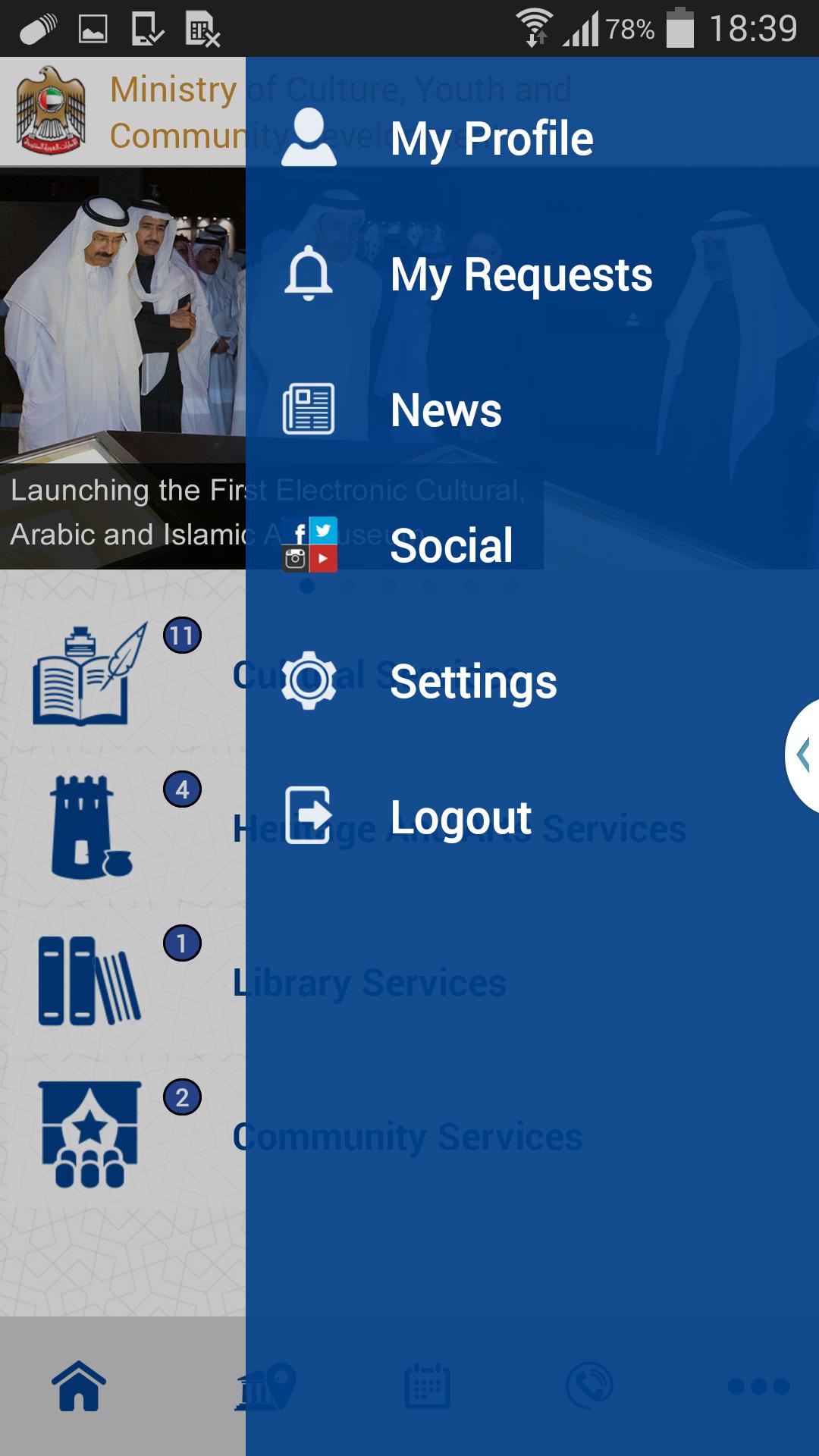This screenshot has width=819, height=1456.
Task: Close the drawer with the arrow handle
Action: tap(804, 755)
